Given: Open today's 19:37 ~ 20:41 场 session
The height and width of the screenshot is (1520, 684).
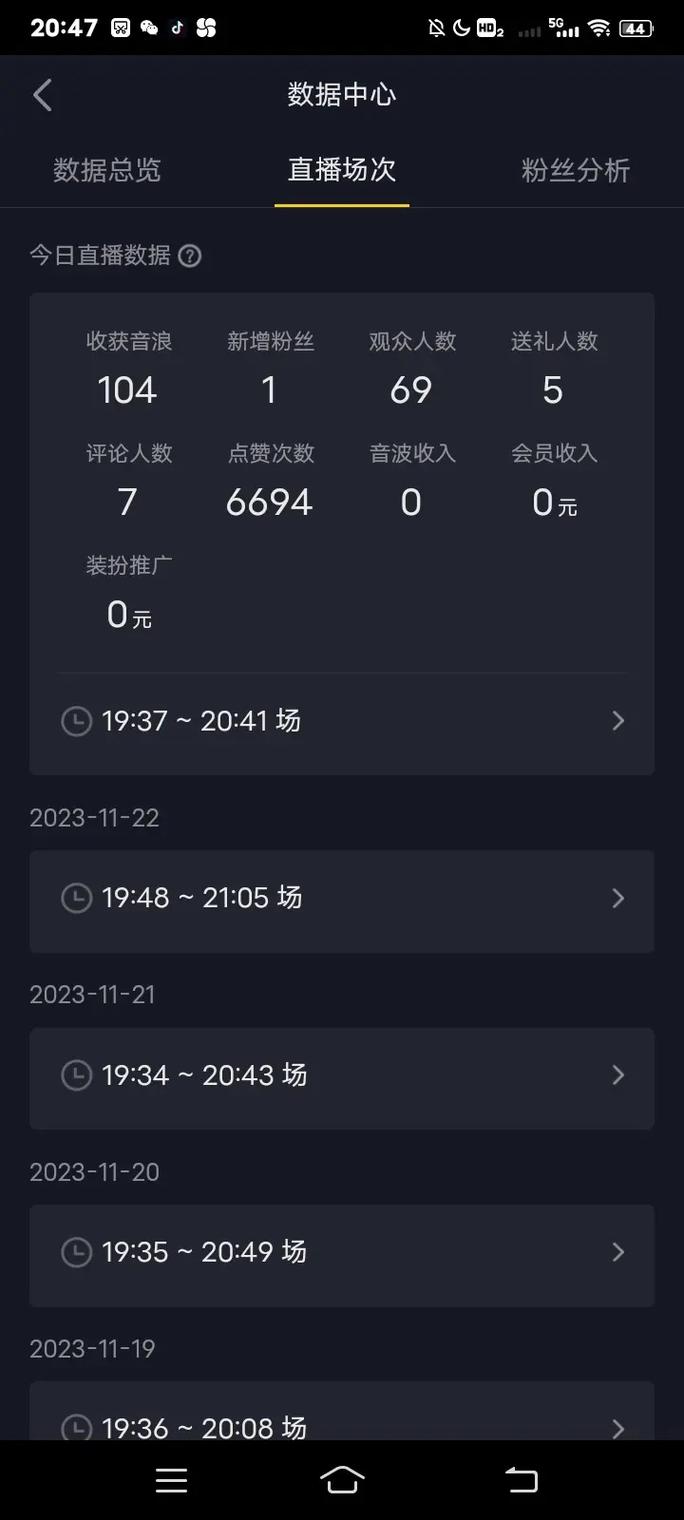Looking at the screenshot, I should pyautogui.click(x=342, y=721).
